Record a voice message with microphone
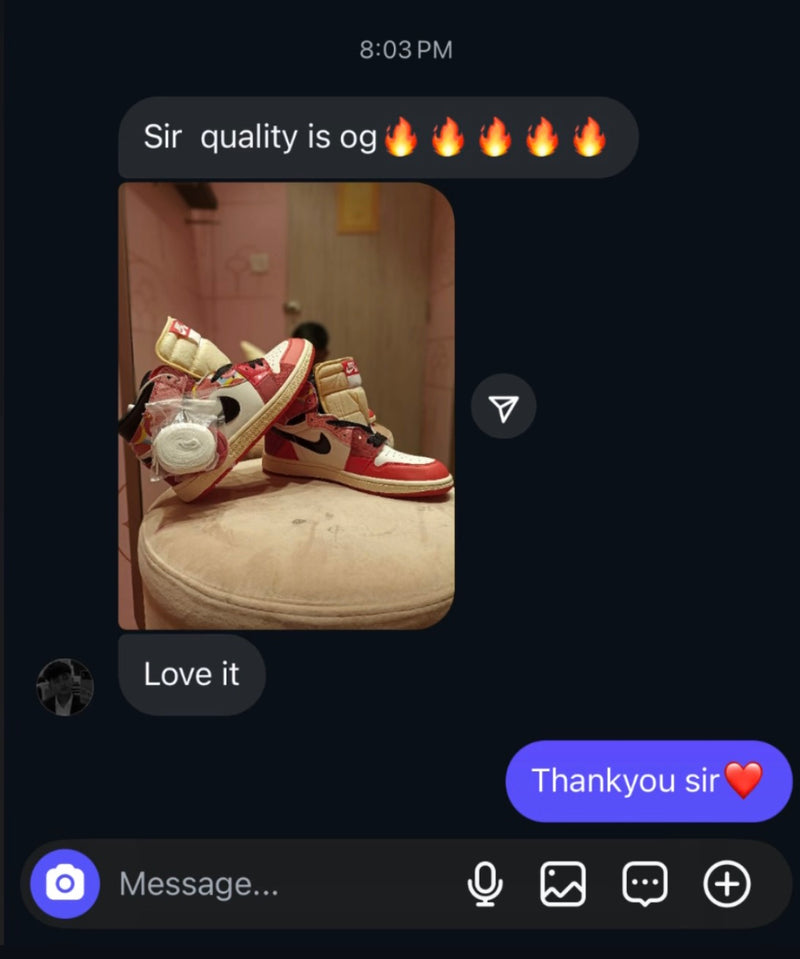 click(486, 884)
